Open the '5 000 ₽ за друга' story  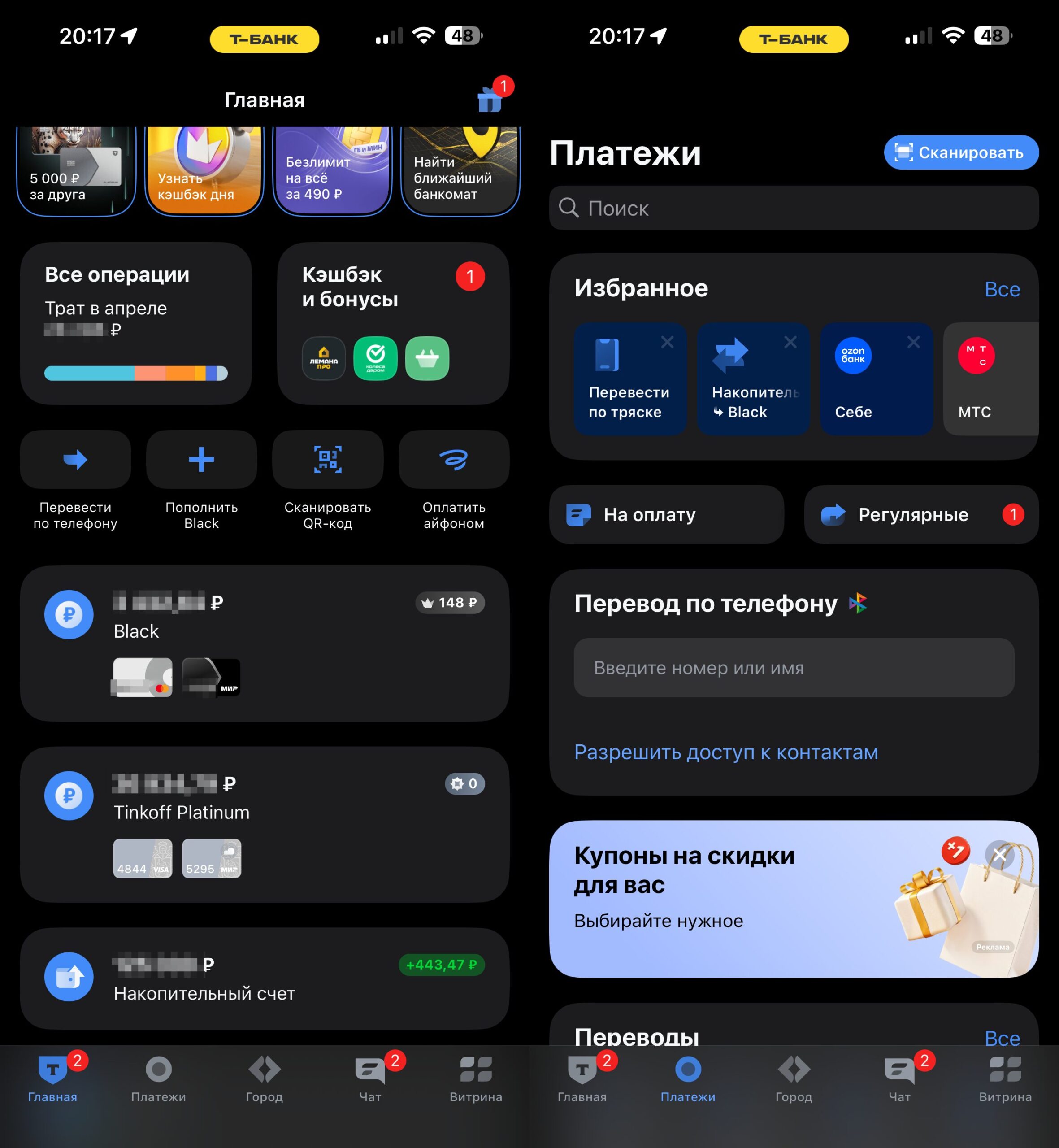point(76,171)
